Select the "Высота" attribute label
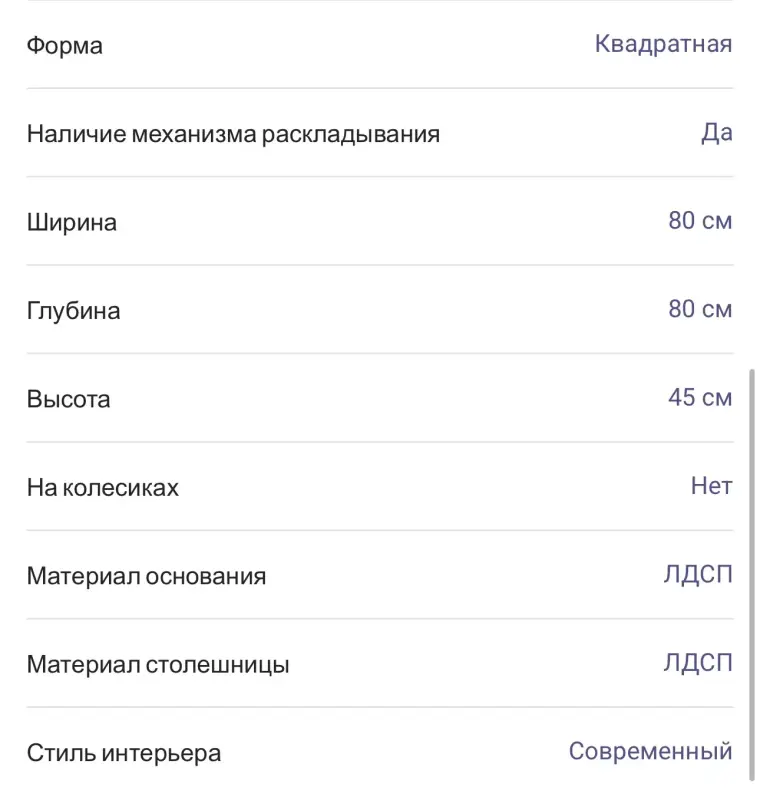 pos(70,399)
